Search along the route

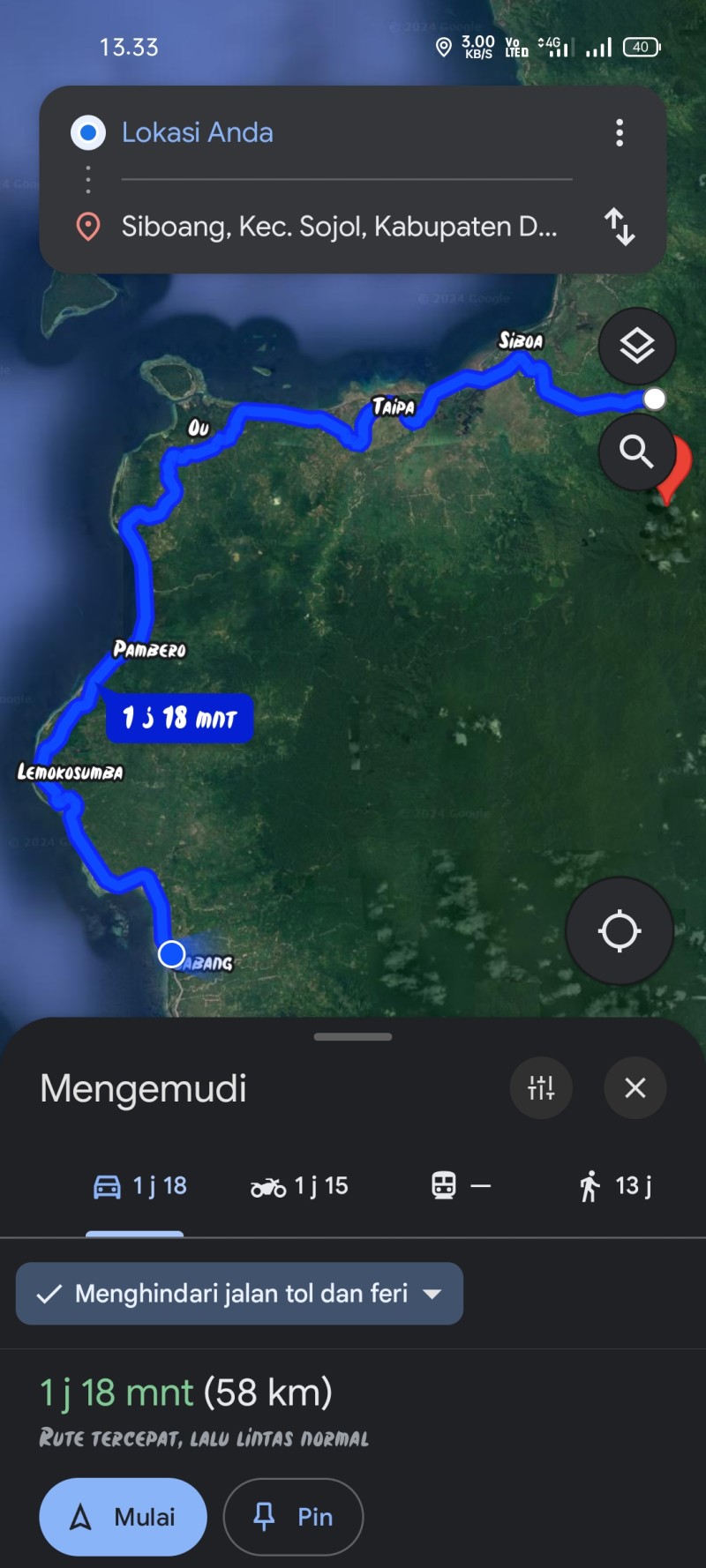pos(637,452)
